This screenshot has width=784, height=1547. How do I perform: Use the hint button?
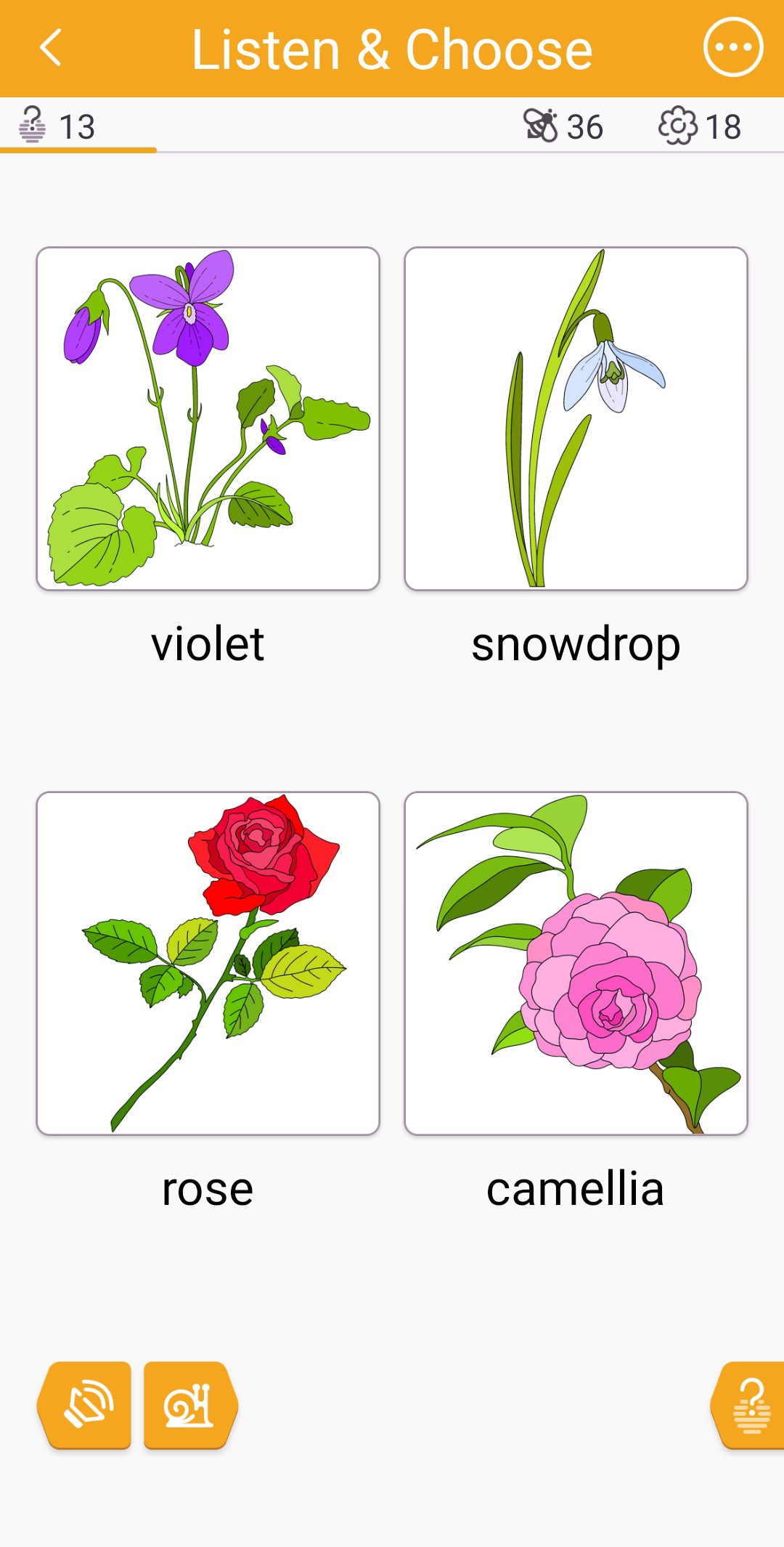point(751,1405)
